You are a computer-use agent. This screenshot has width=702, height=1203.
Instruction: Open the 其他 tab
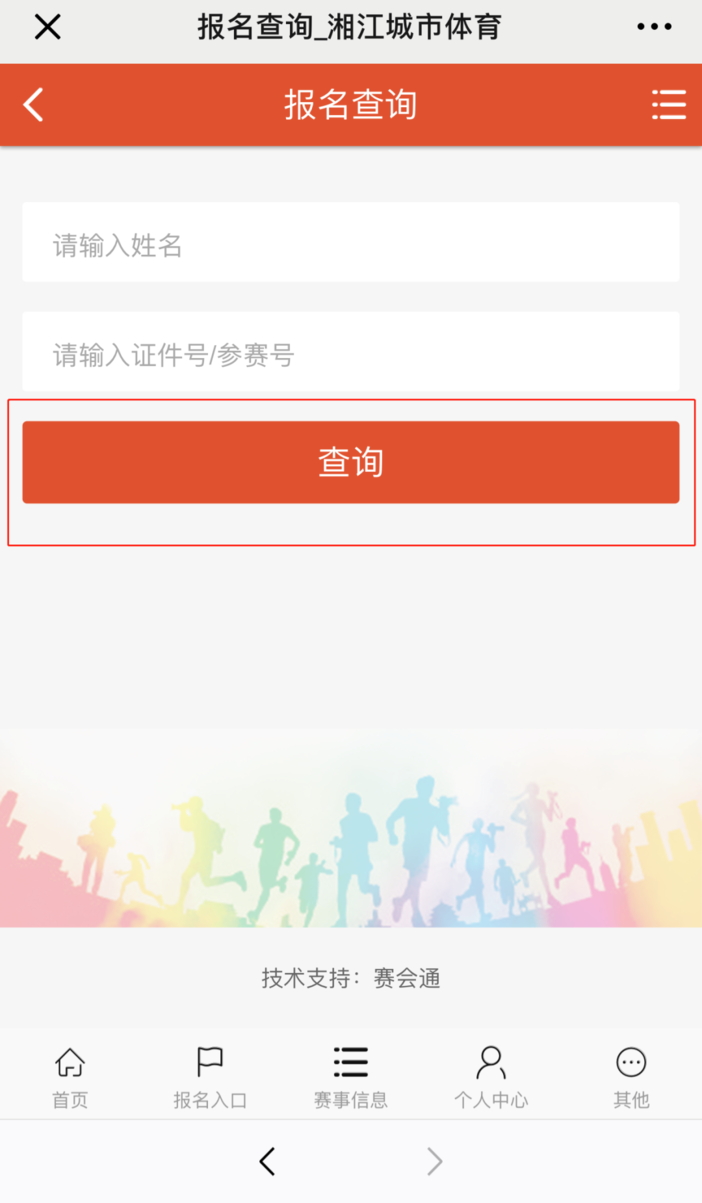pos(631,1078)
